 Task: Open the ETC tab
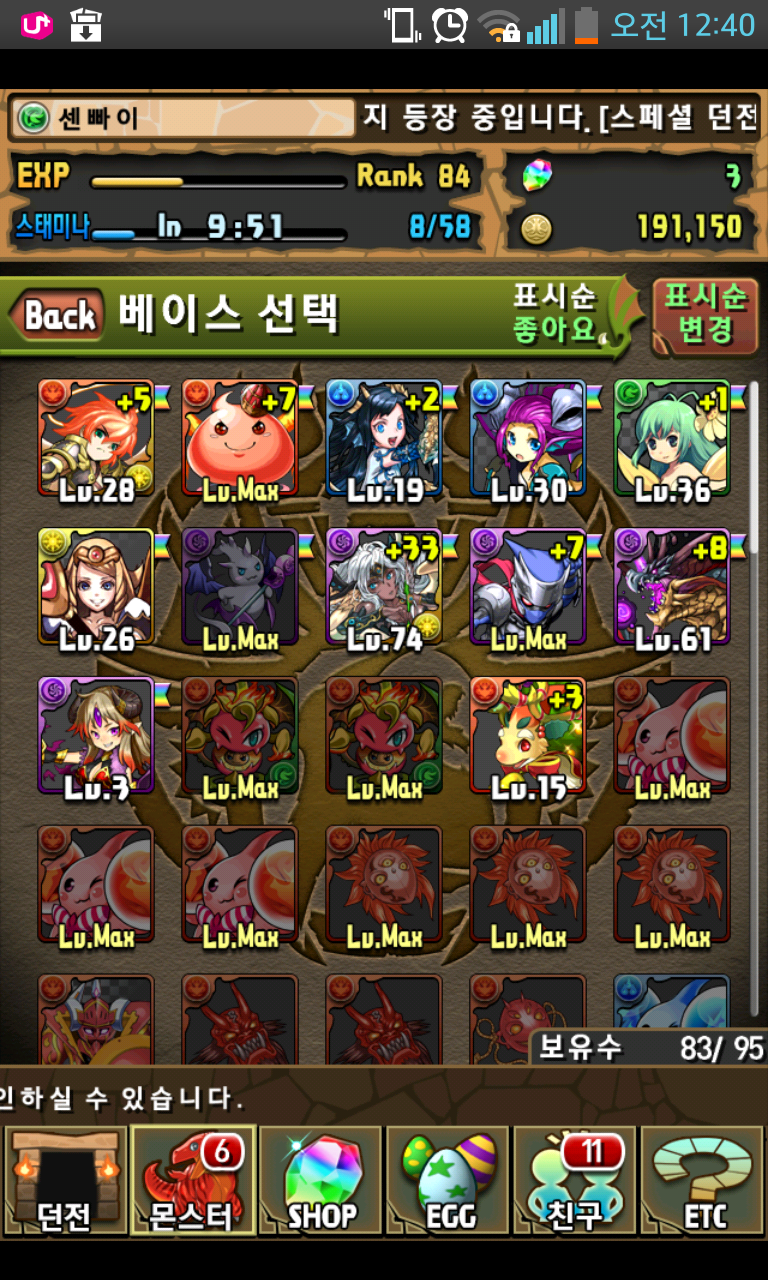[x=705, y=1180]
